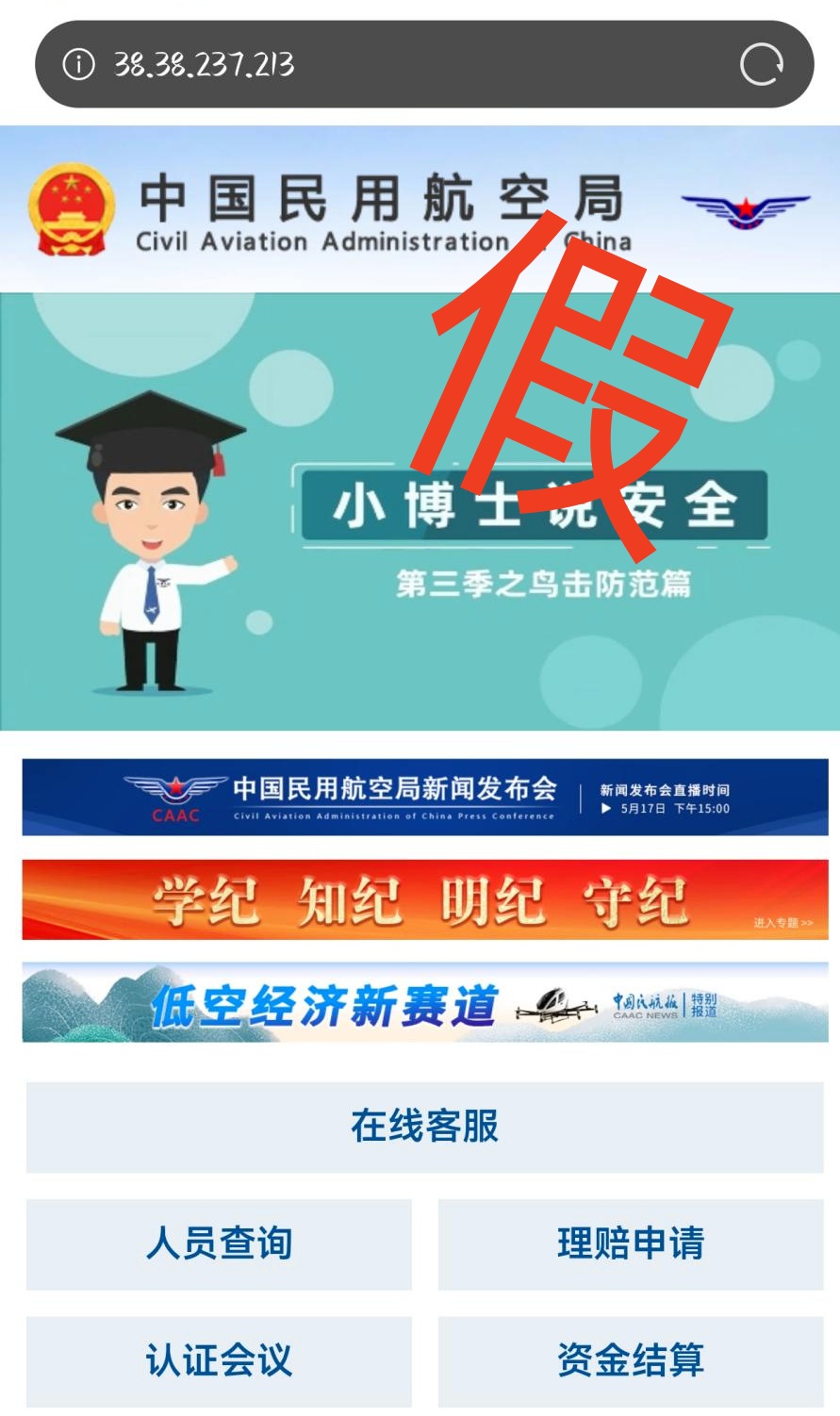Image resolution: width=840 pixels, height=1416 pixels.
Task: Click the 学纪知纪明纪守纪 banner
Action: pos(420,898)
